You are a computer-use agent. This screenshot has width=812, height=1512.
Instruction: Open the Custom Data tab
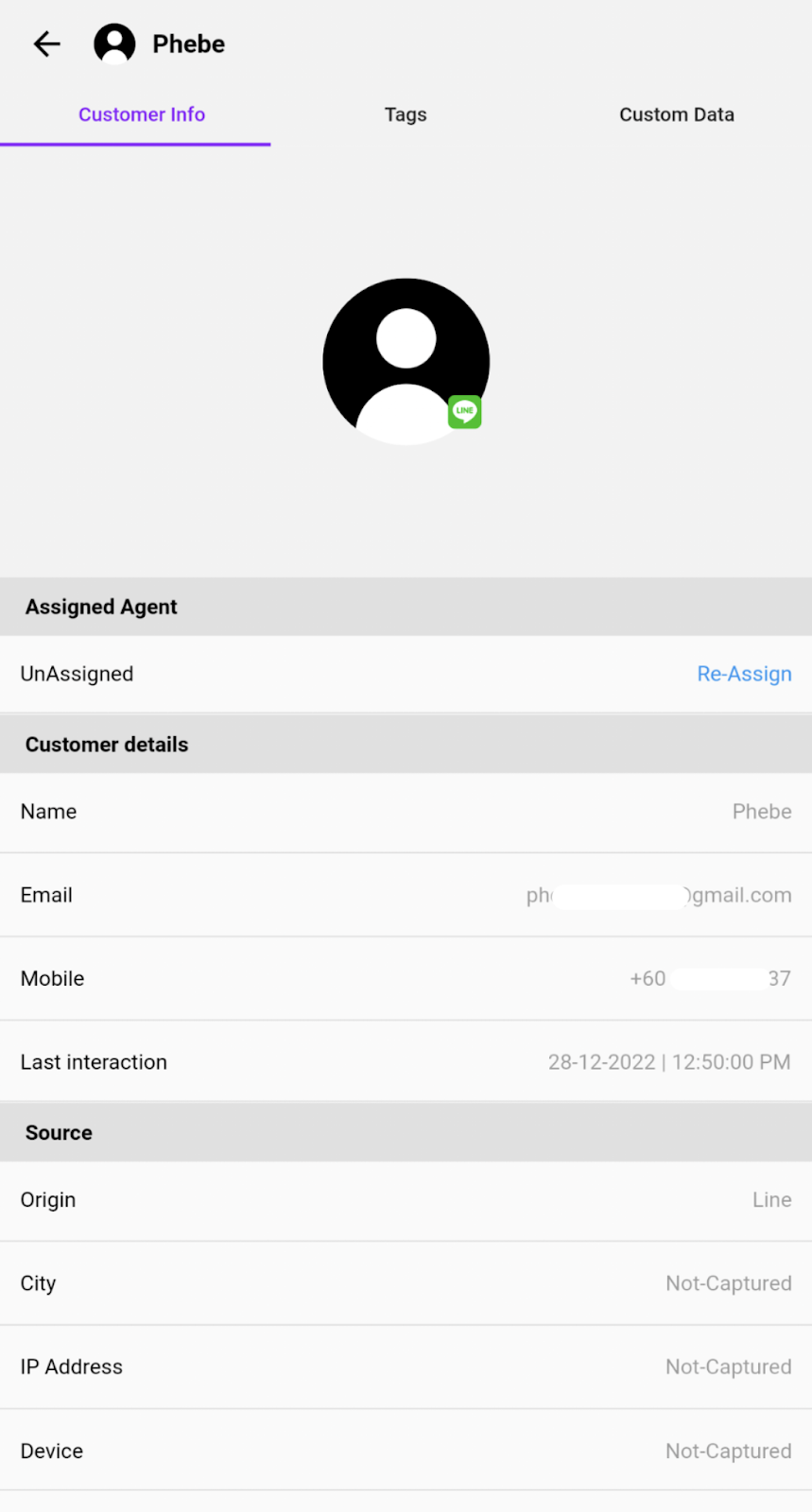point(677,114)
